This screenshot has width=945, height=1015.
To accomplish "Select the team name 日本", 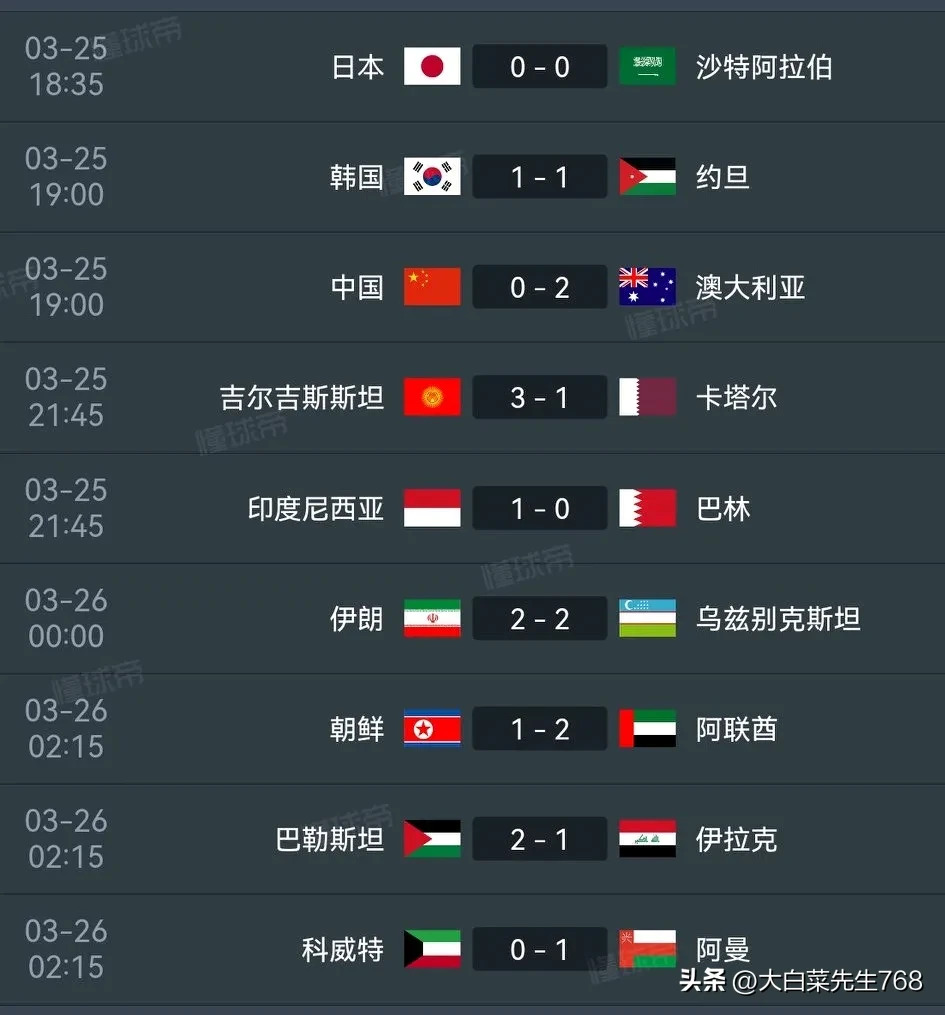I will [357, 66].
